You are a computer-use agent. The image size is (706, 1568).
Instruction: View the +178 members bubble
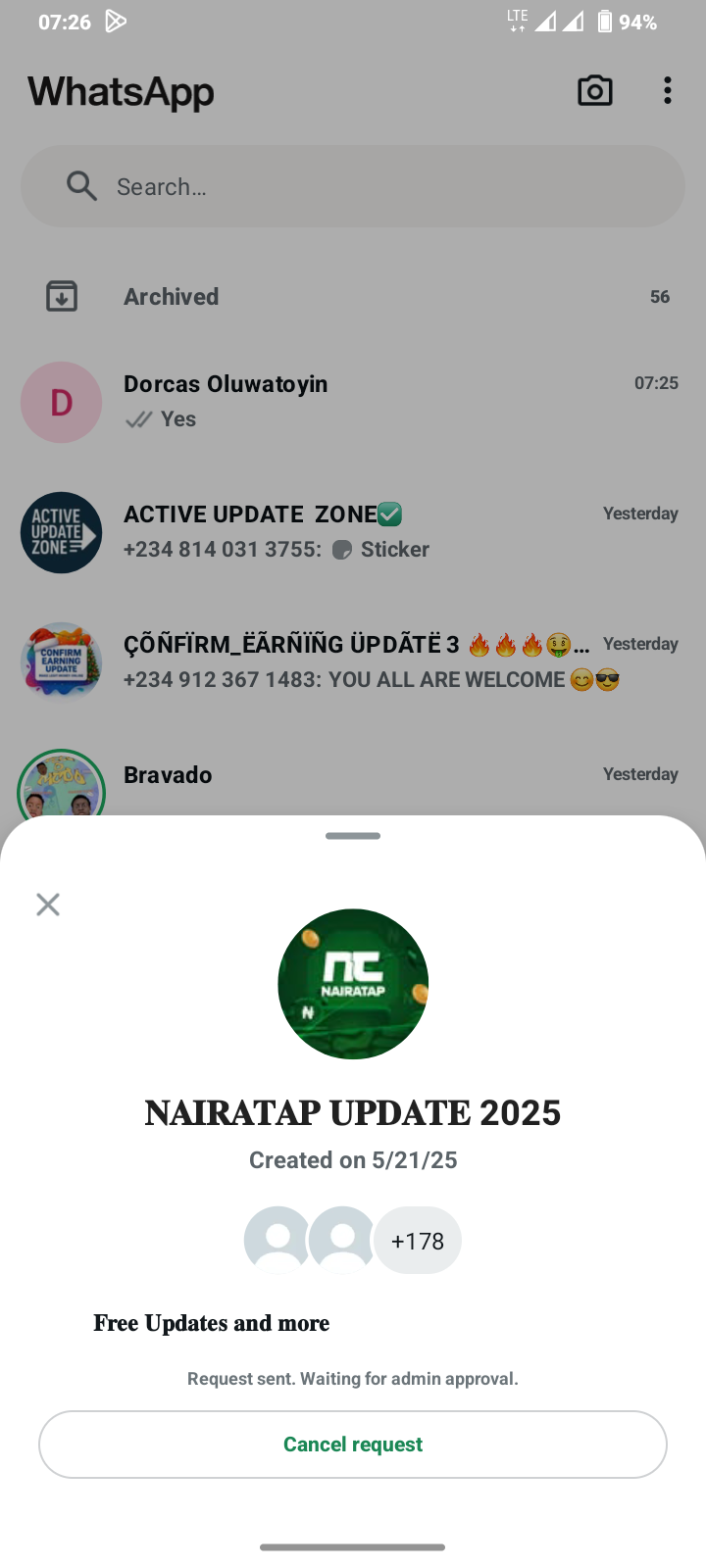(418, 1241)
